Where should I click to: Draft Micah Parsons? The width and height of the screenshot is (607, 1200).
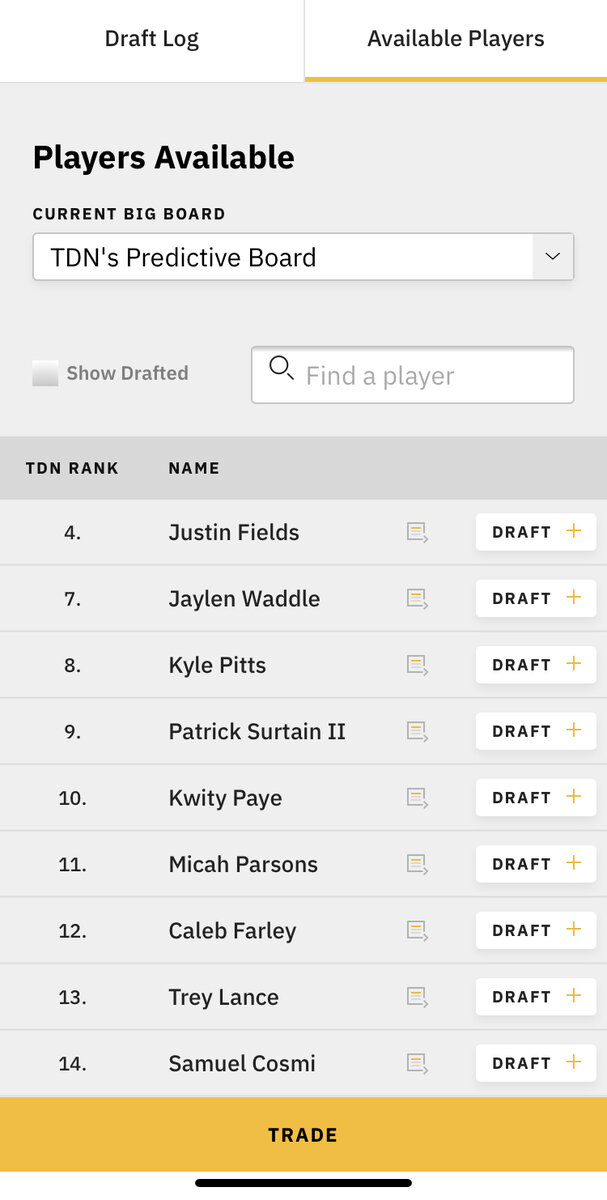pyautogui.click(x=535, y=864)
